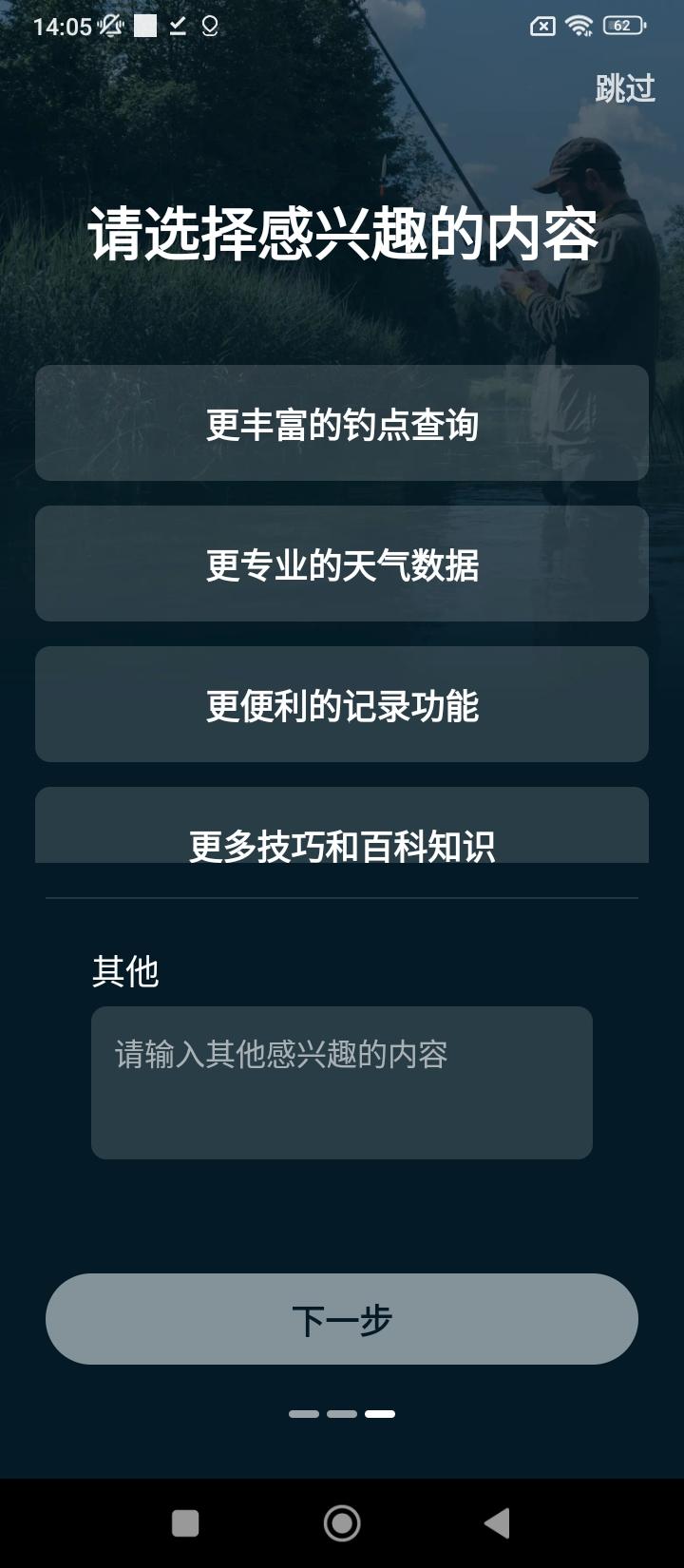Select the 更便利的记录功能 interest option
This screenshot has height=1568, width=684.
(342, 703)
